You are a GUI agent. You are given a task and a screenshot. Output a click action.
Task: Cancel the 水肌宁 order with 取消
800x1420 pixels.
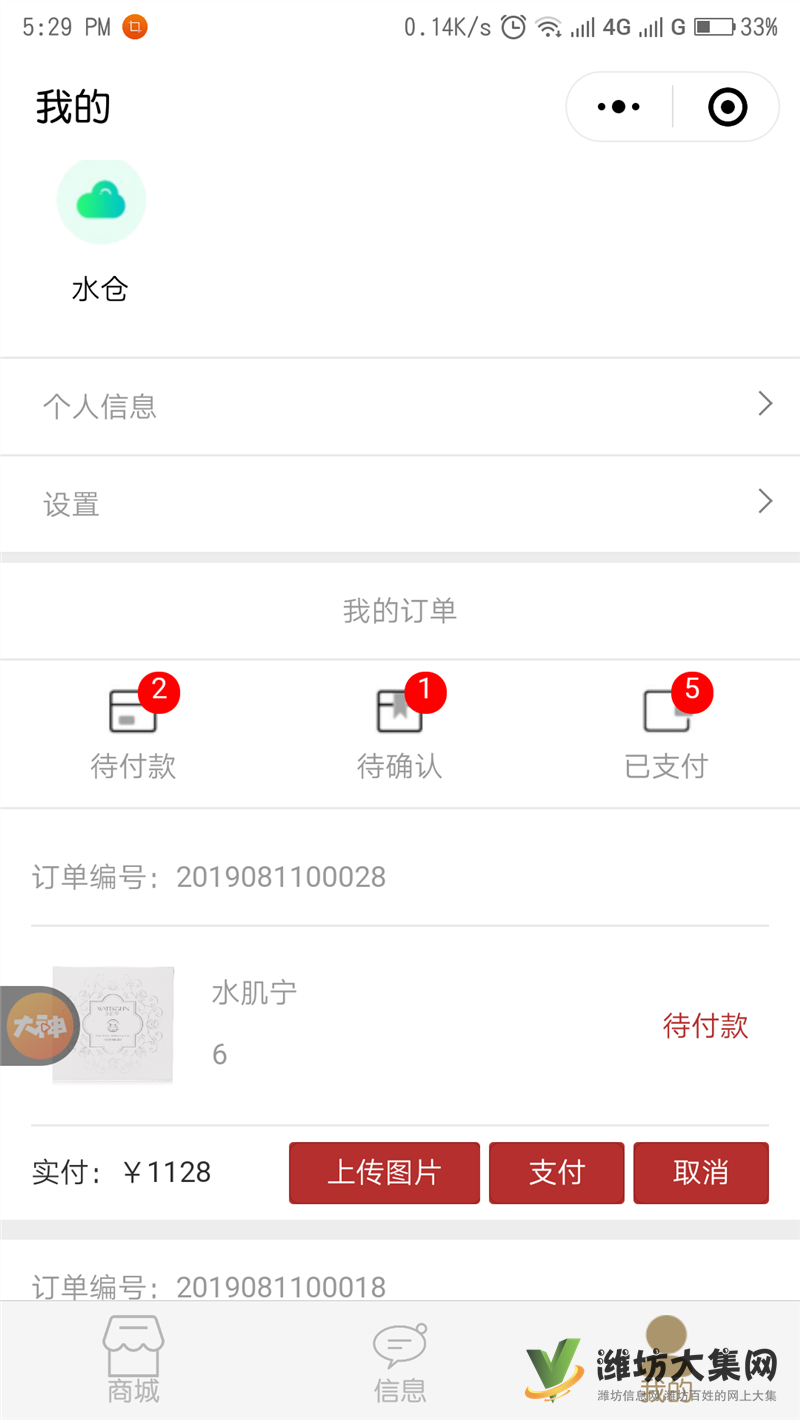tap(701, 1173)
